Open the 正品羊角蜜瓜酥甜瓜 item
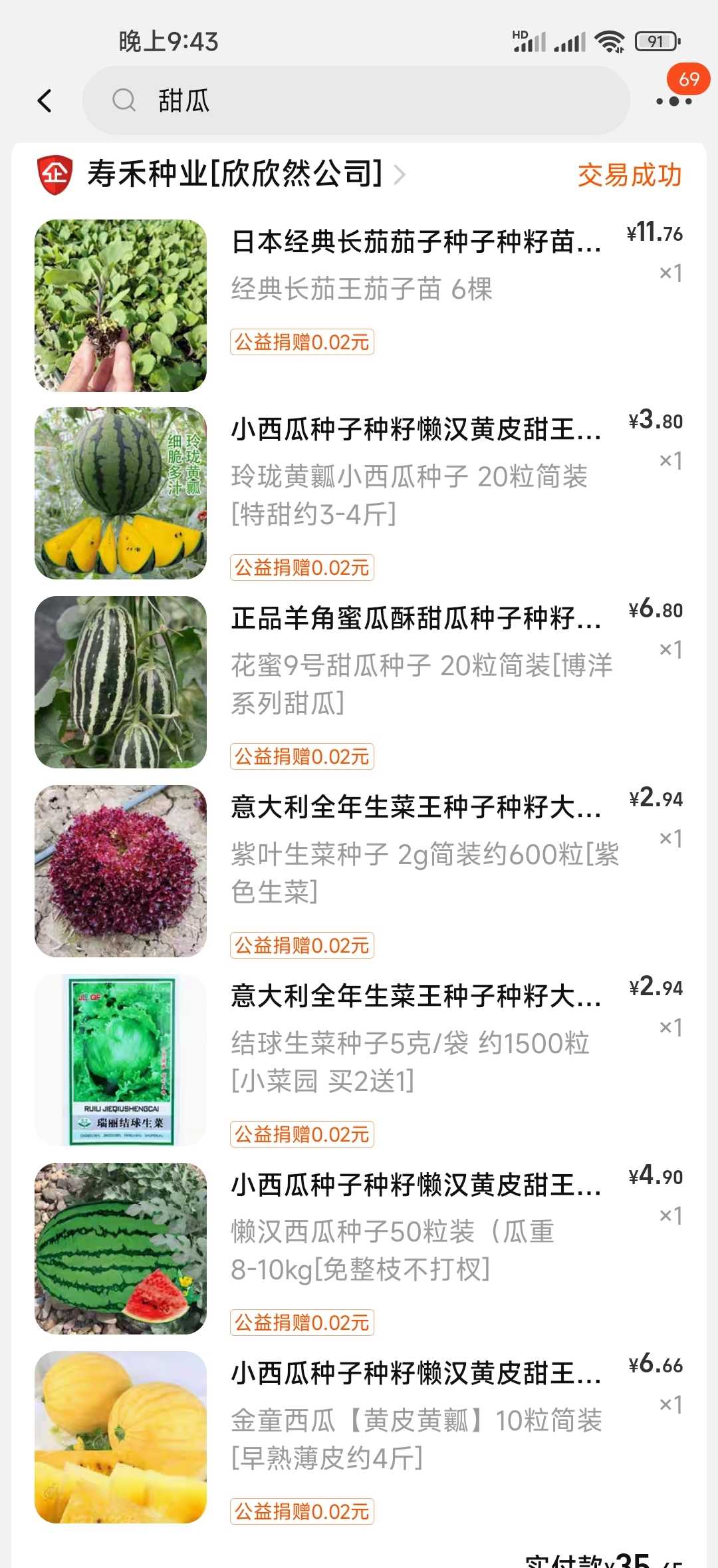The height and width of the screenshot is (1568, 718). 416,619
